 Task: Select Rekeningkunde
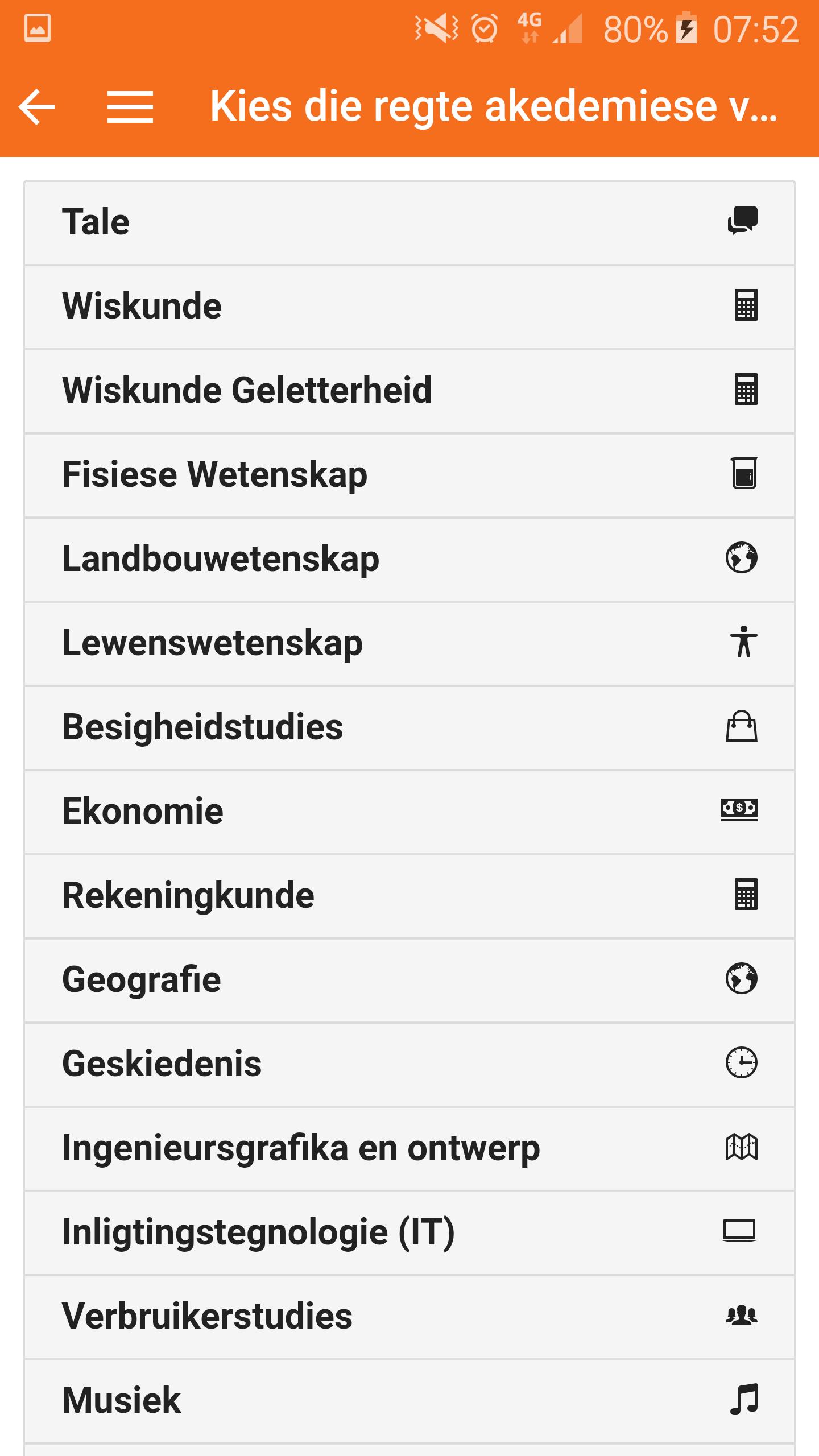[409, 896]
